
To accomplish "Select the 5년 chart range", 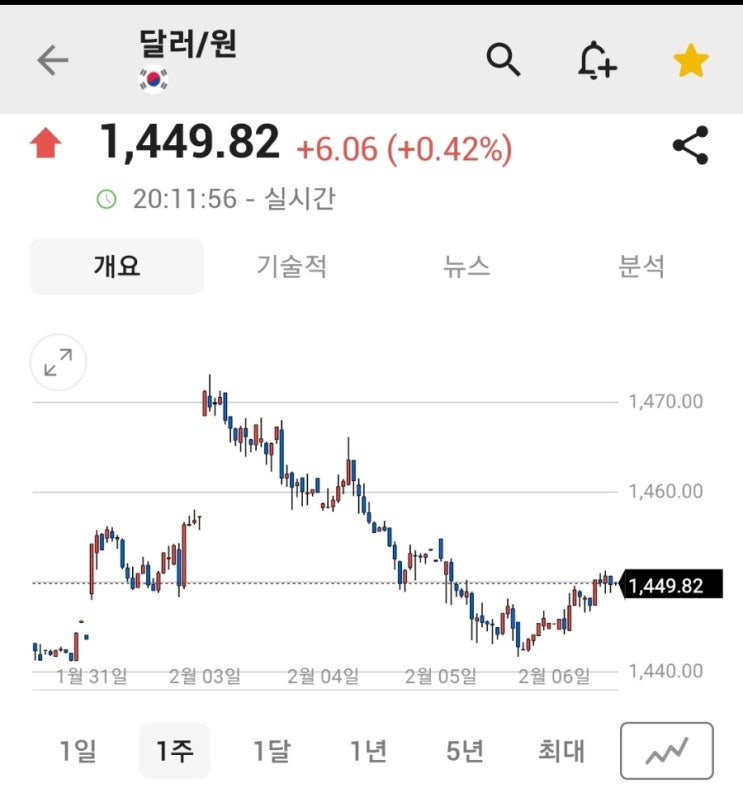I will [x=465, y=750].
